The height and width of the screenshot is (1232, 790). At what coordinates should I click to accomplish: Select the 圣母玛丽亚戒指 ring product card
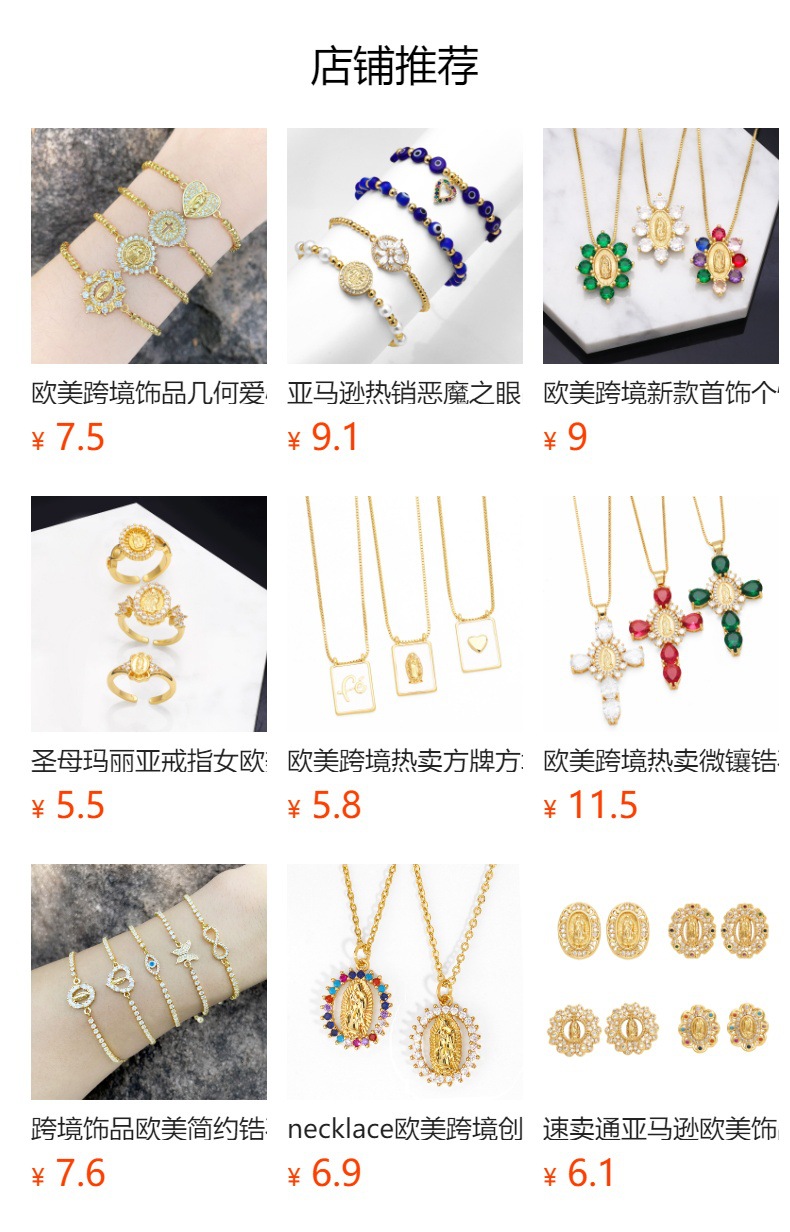148,614
